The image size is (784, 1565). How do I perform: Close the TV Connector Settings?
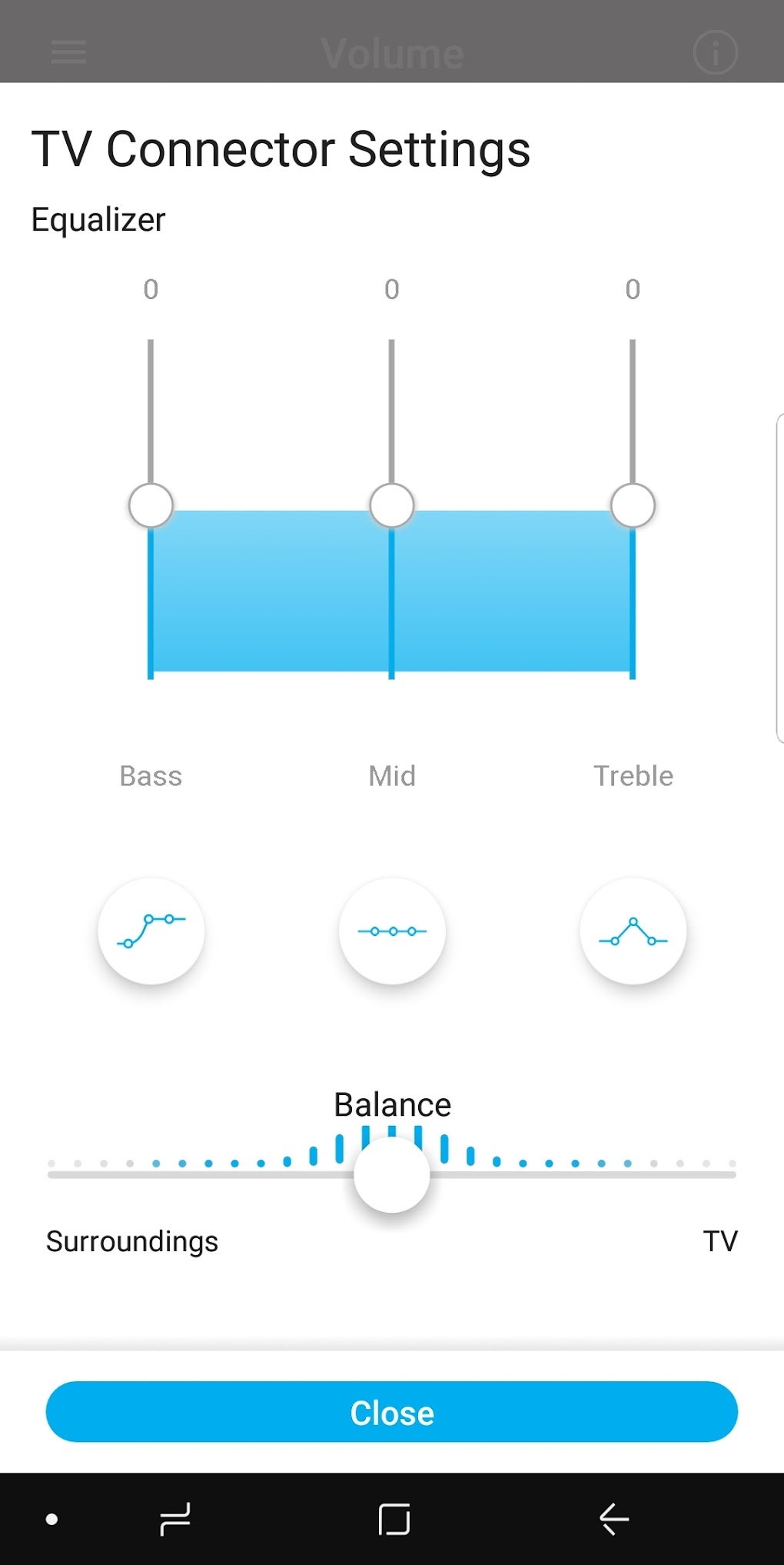pos(392,1412)
